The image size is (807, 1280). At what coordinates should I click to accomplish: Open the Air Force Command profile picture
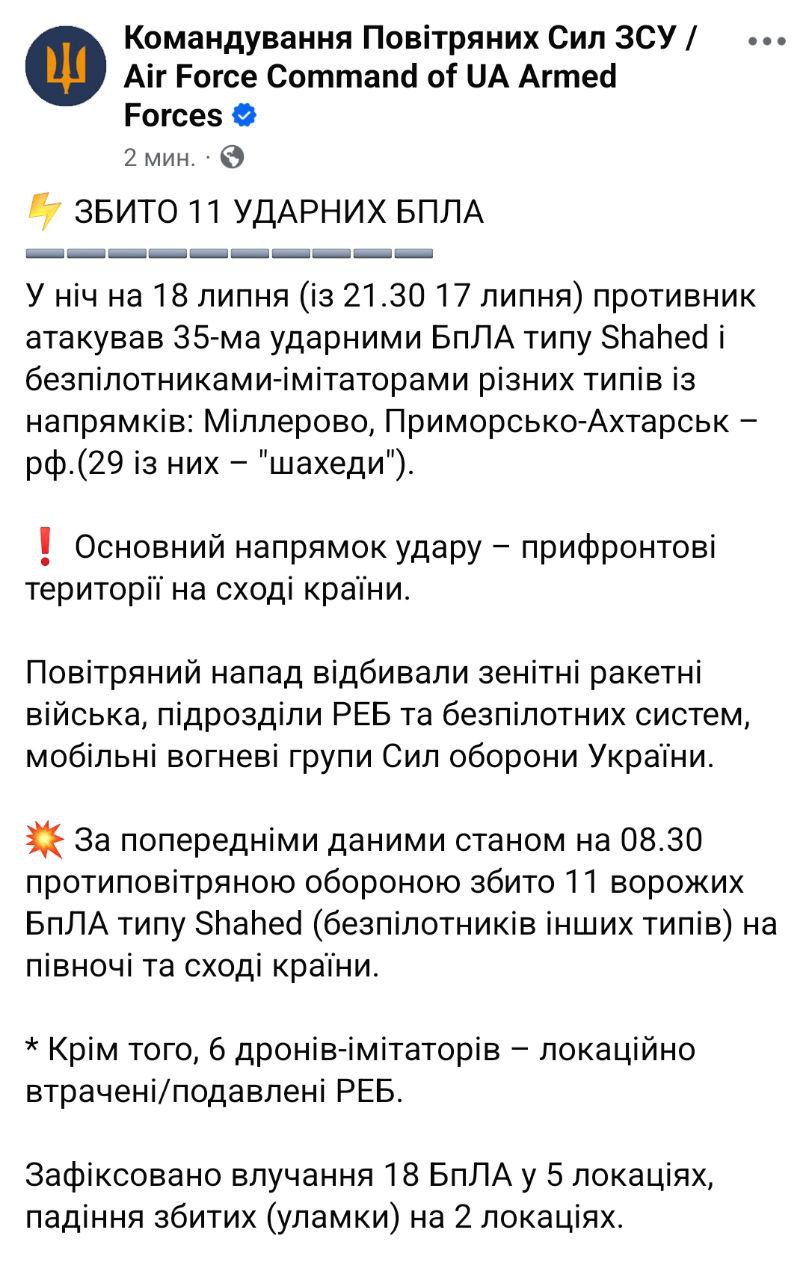[x=66, y=67]
